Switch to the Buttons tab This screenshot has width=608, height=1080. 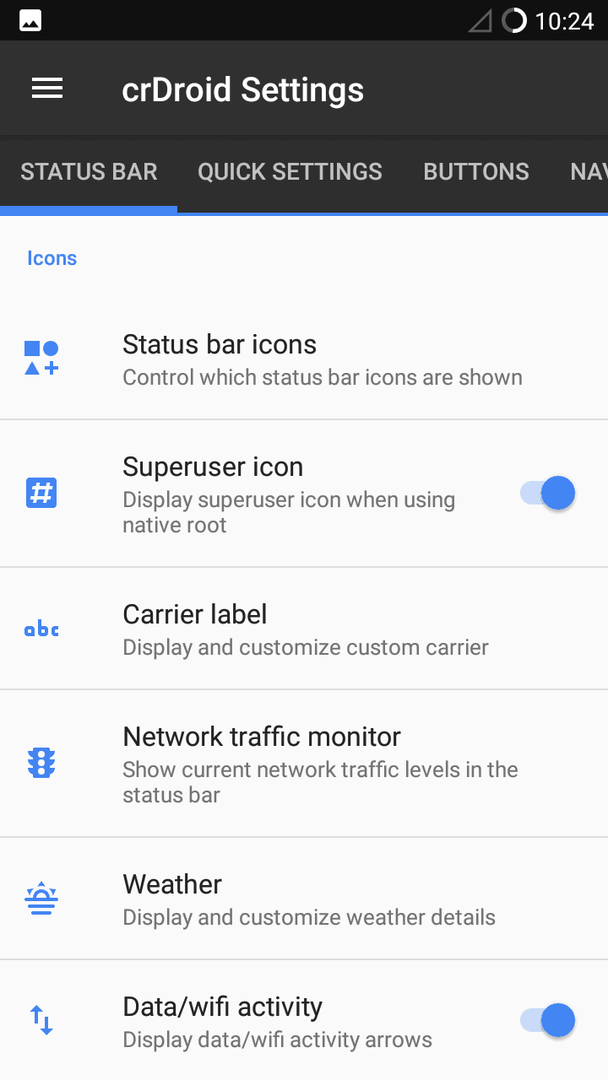pyautogui.click(x=476, y=172)
